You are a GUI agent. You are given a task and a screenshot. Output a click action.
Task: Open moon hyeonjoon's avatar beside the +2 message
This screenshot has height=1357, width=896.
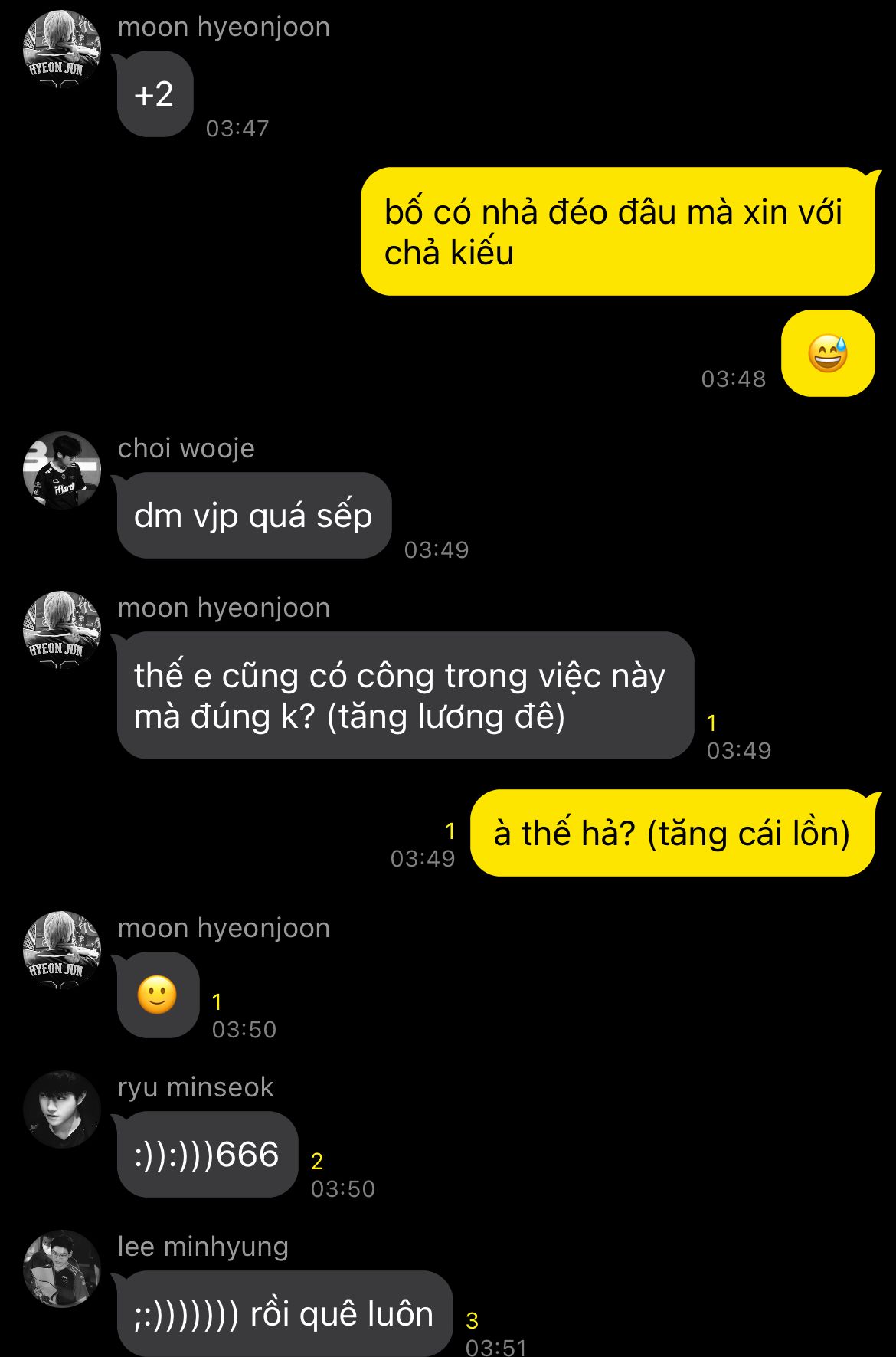(62, 49)
